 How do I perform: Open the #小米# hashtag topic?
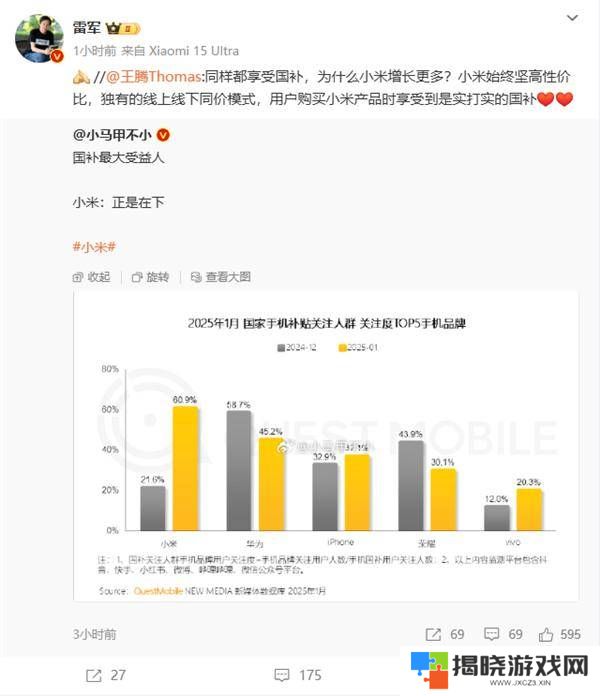click(95, 247)
